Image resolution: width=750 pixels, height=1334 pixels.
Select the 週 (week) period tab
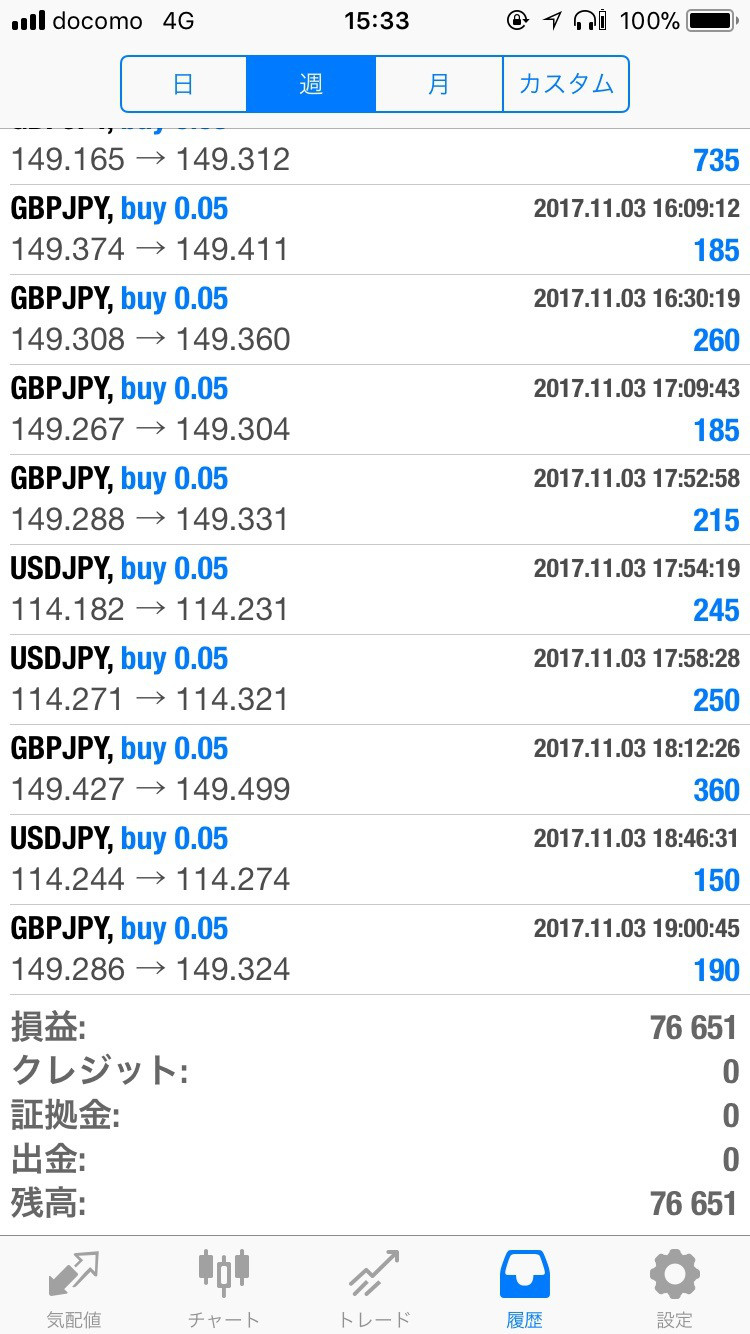(x=311, y=84)
